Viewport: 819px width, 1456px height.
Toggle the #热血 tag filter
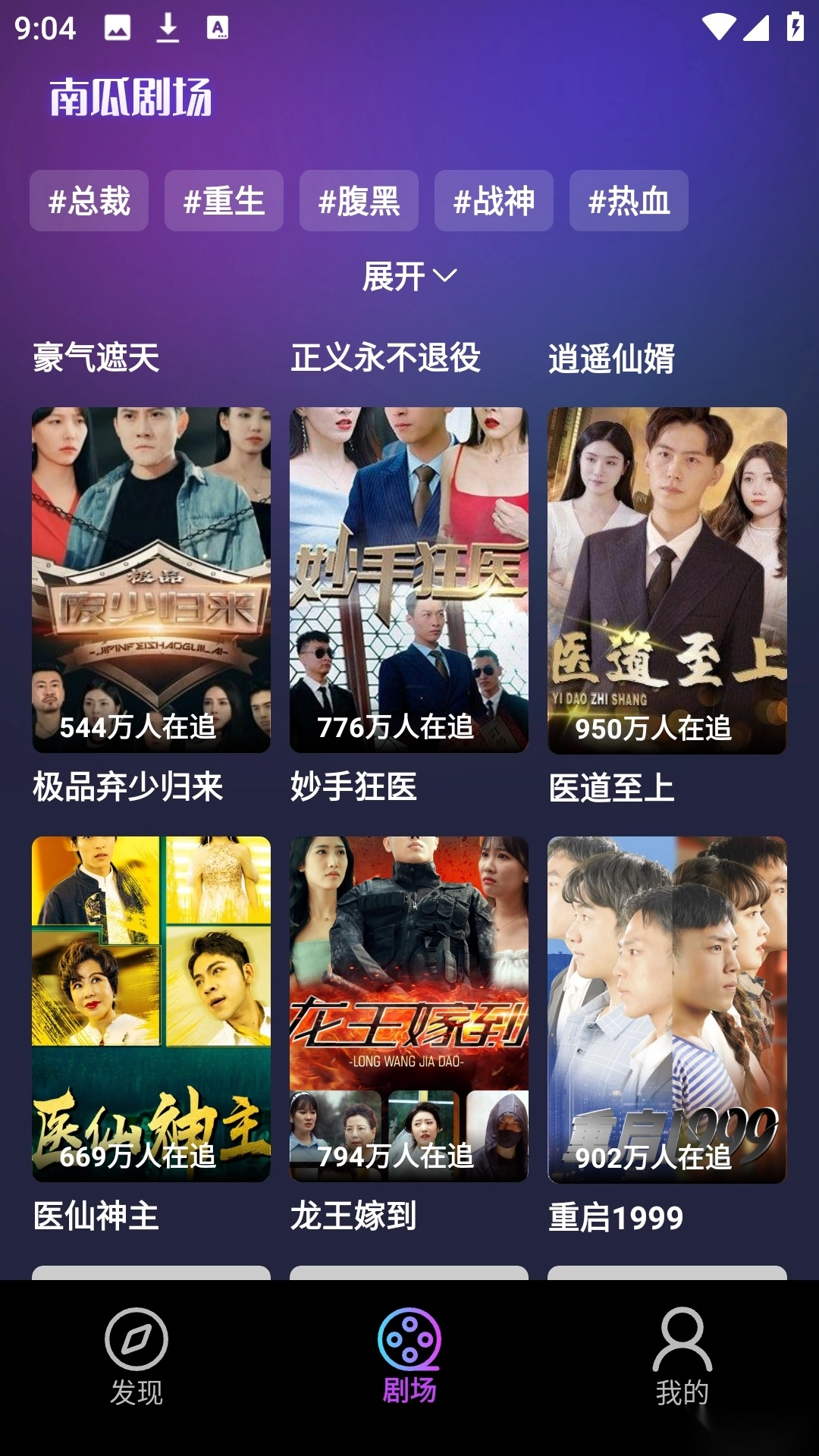[629, 200]
